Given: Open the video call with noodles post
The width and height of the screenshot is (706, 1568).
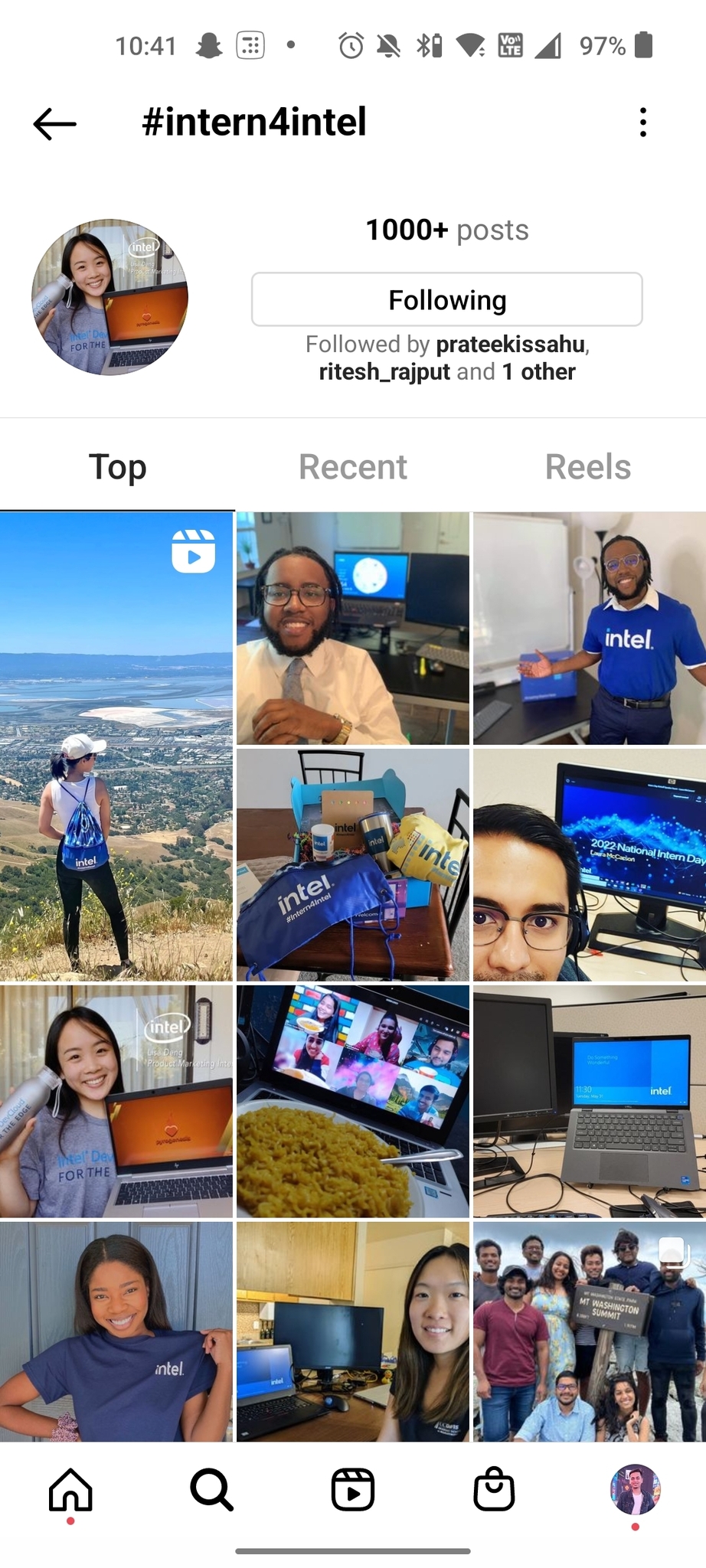Looking at the screenshot, I should click(x=352, y=1101).
